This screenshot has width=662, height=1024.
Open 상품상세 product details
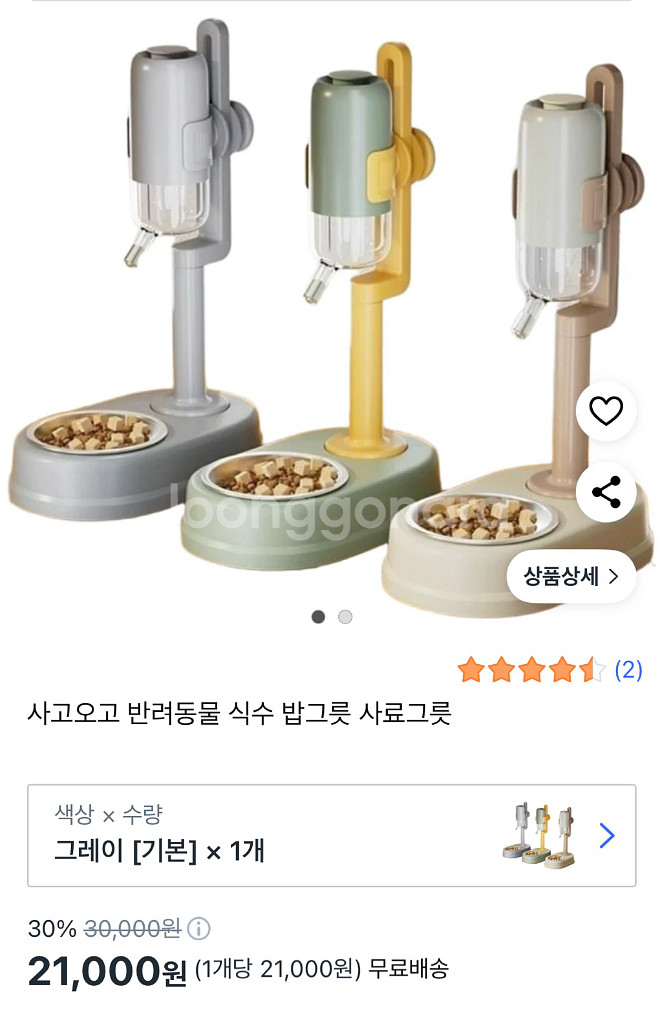click(x=571, y=576)
